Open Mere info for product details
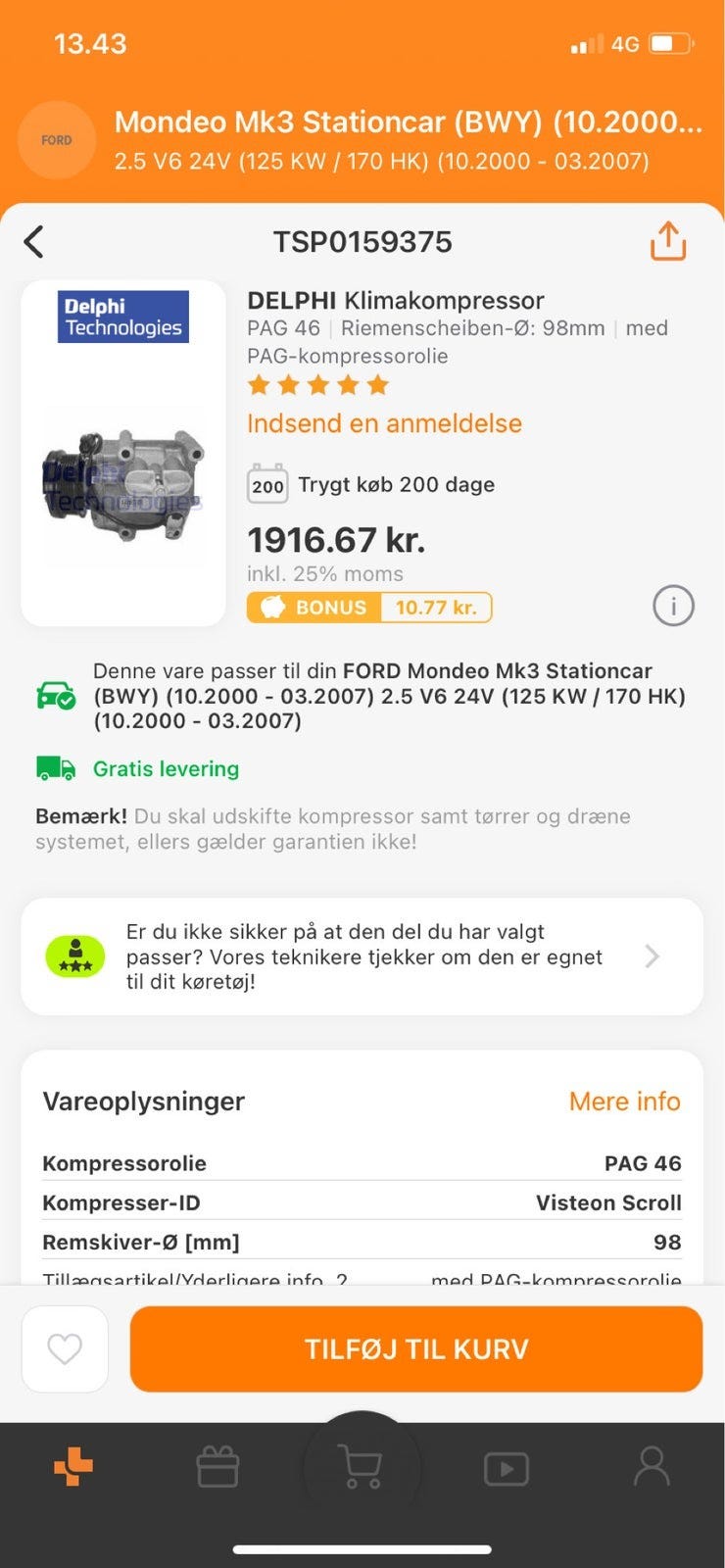725x1568 pixels. tap(624, 1102)
